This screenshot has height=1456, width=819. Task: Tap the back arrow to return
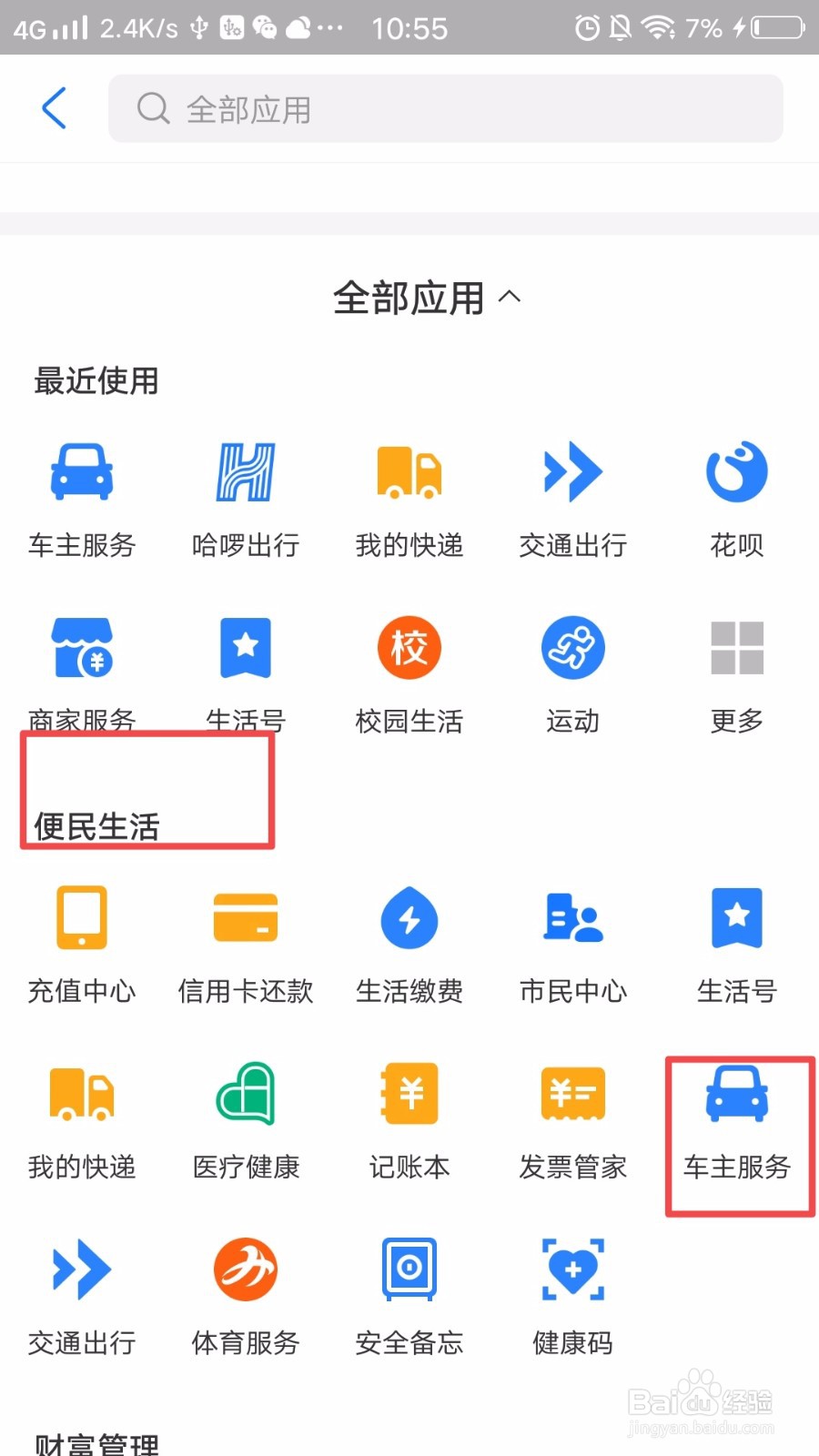53,107
